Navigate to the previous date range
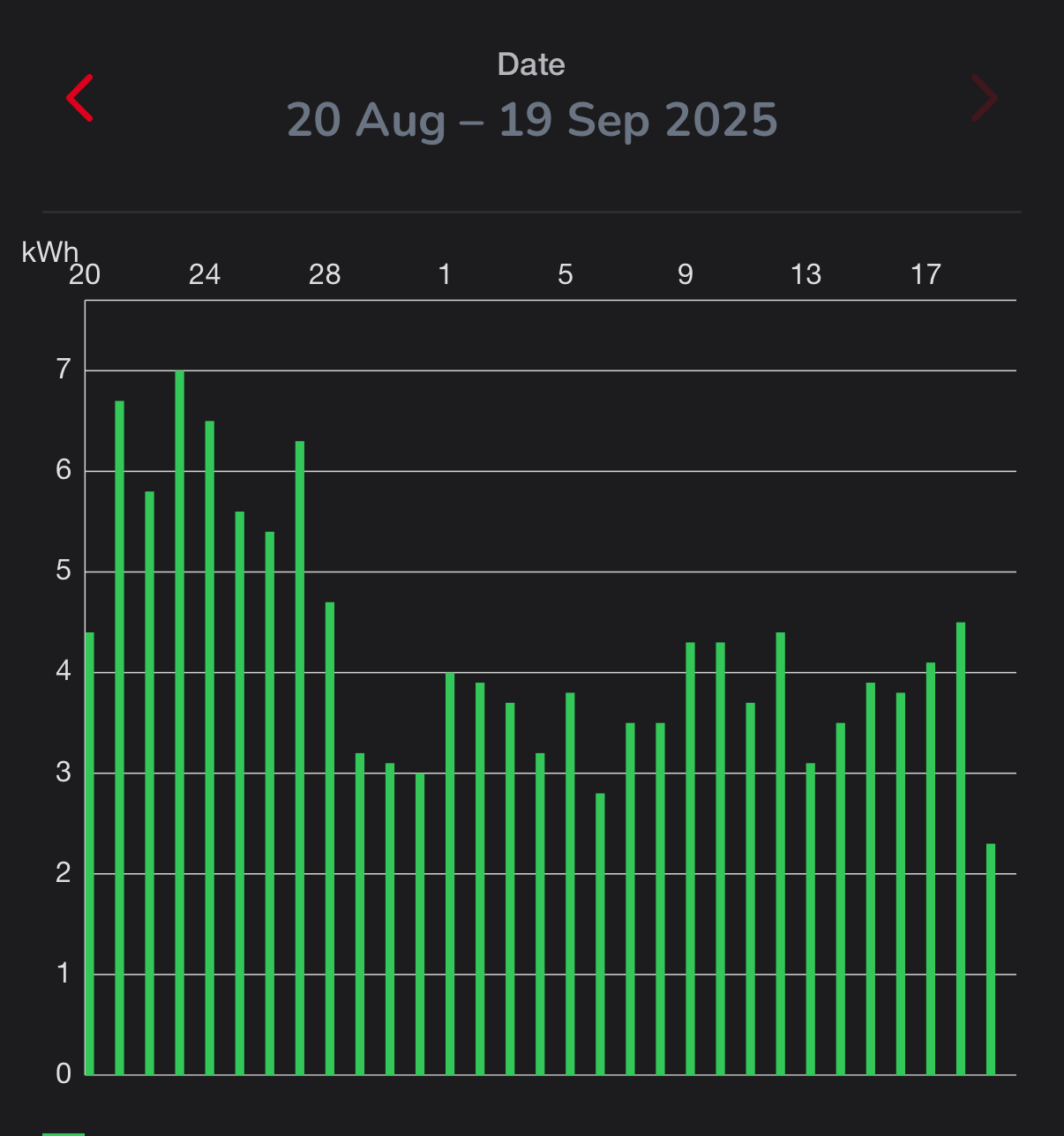The image size is (1064, 1136). point(79,97)
